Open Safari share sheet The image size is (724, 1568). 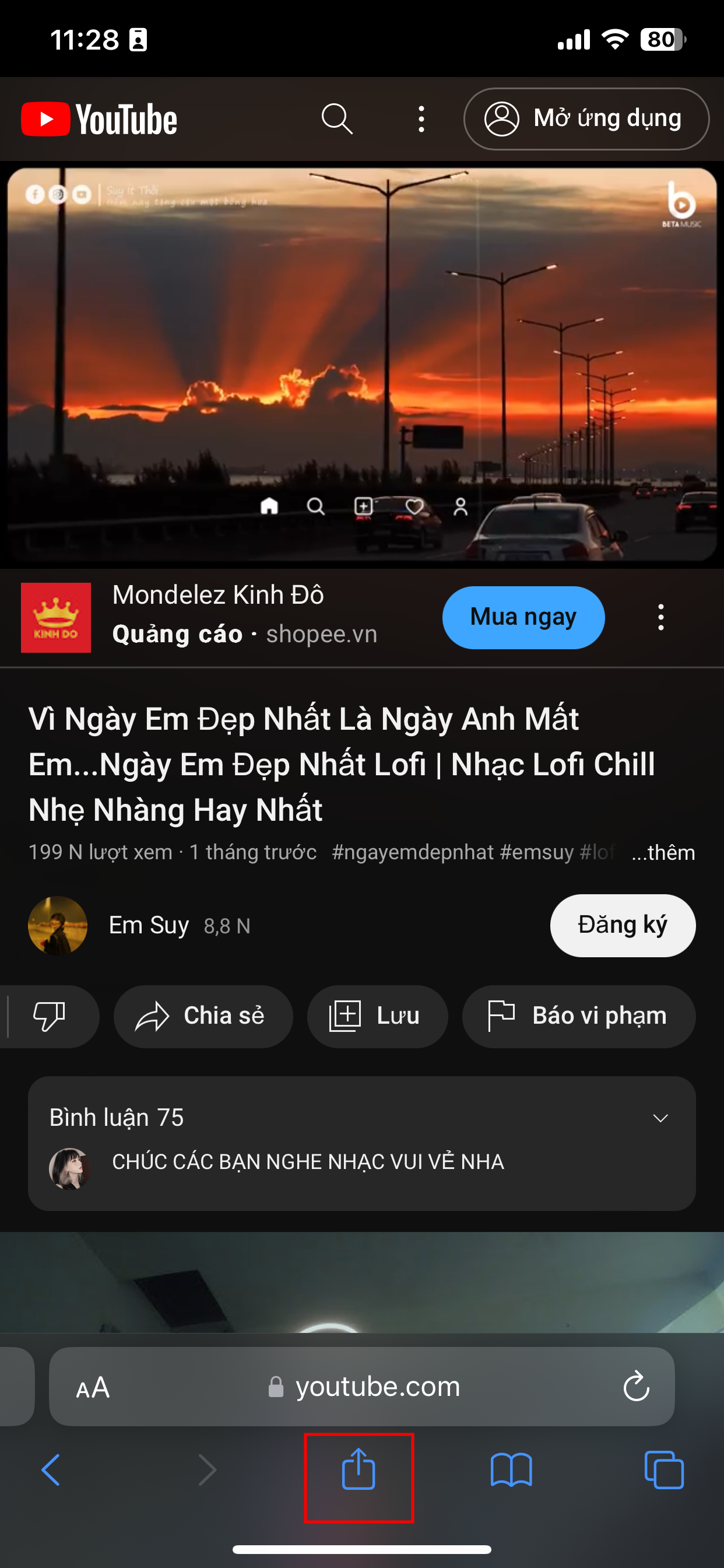[359, 1471]
